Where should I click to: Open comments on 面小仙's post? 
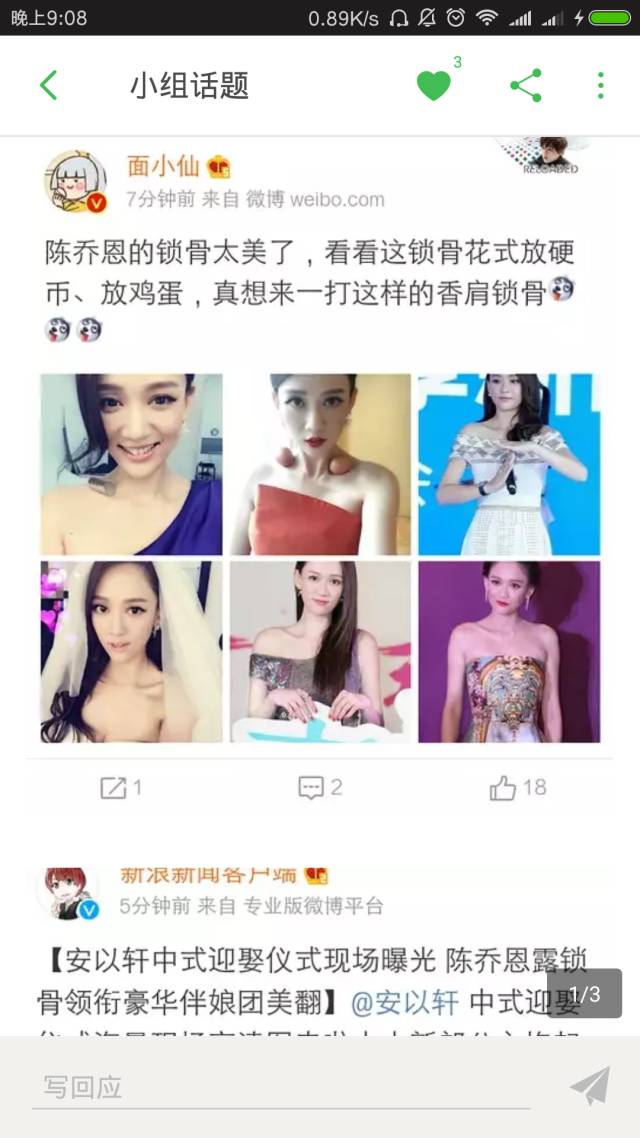[x=320, y=788]
